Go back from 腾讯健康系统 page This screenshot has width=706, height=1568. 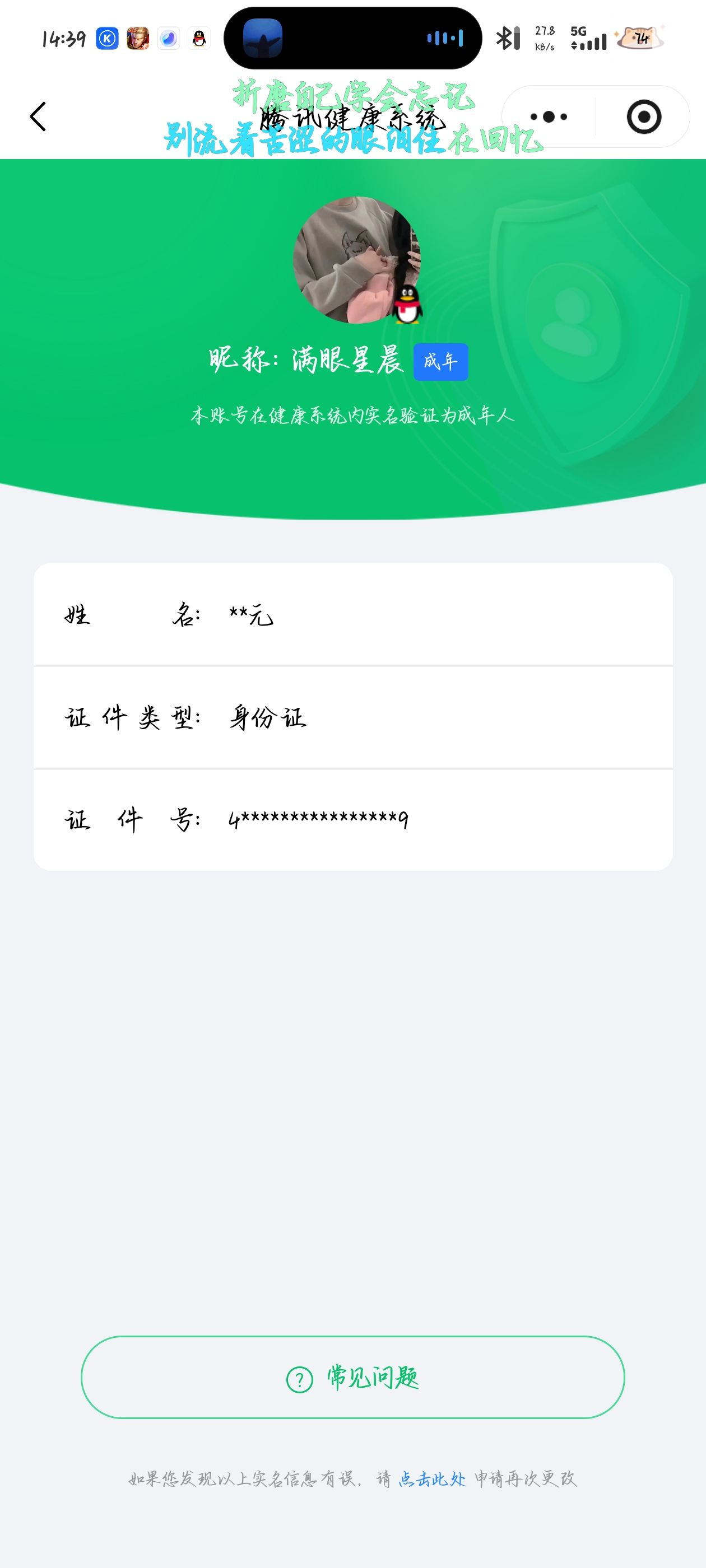tap(38, 116)
